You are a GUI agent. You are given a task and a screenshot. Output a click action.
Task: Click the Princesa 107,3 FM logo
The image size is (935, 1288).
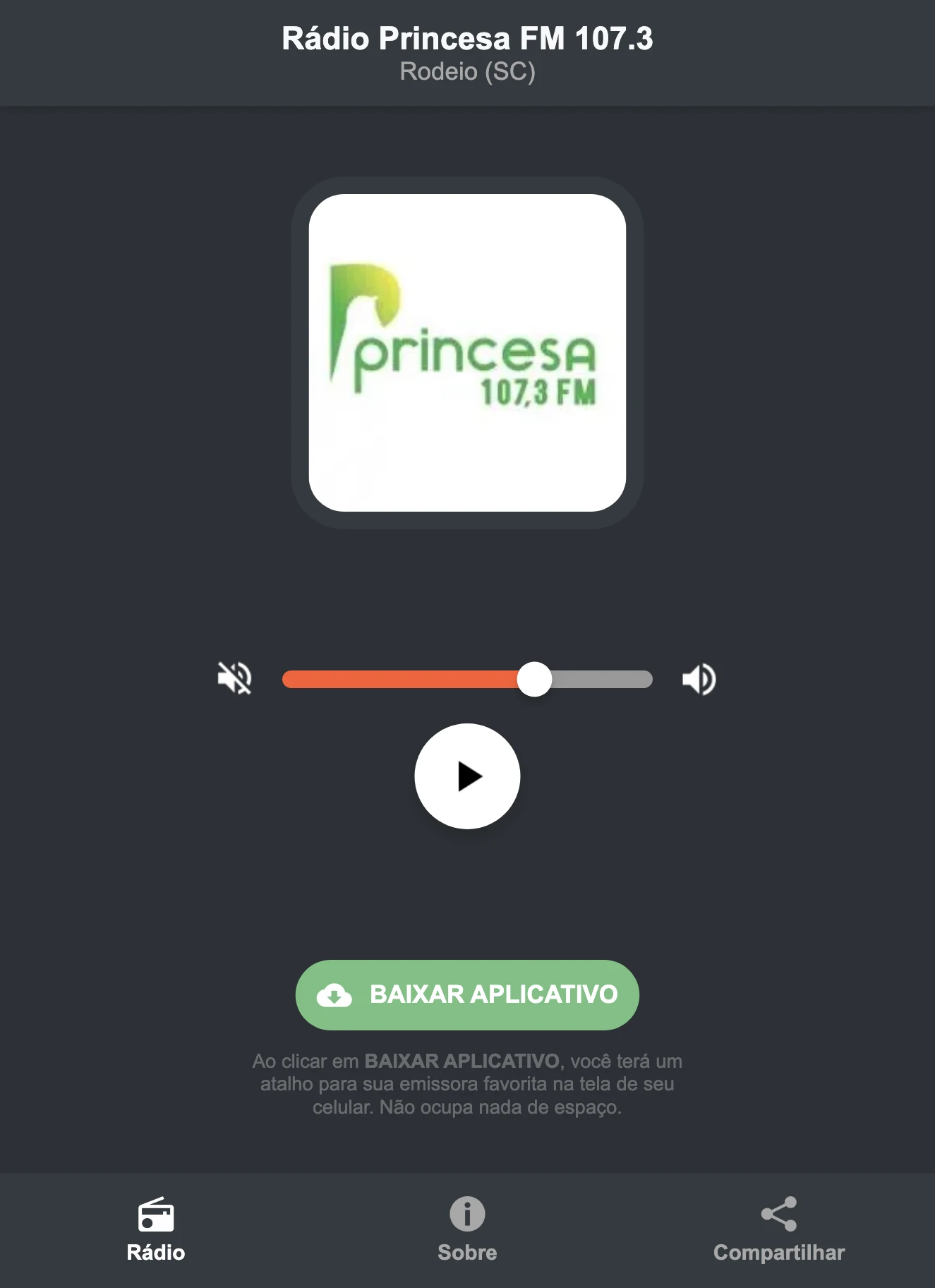[466, 351]
